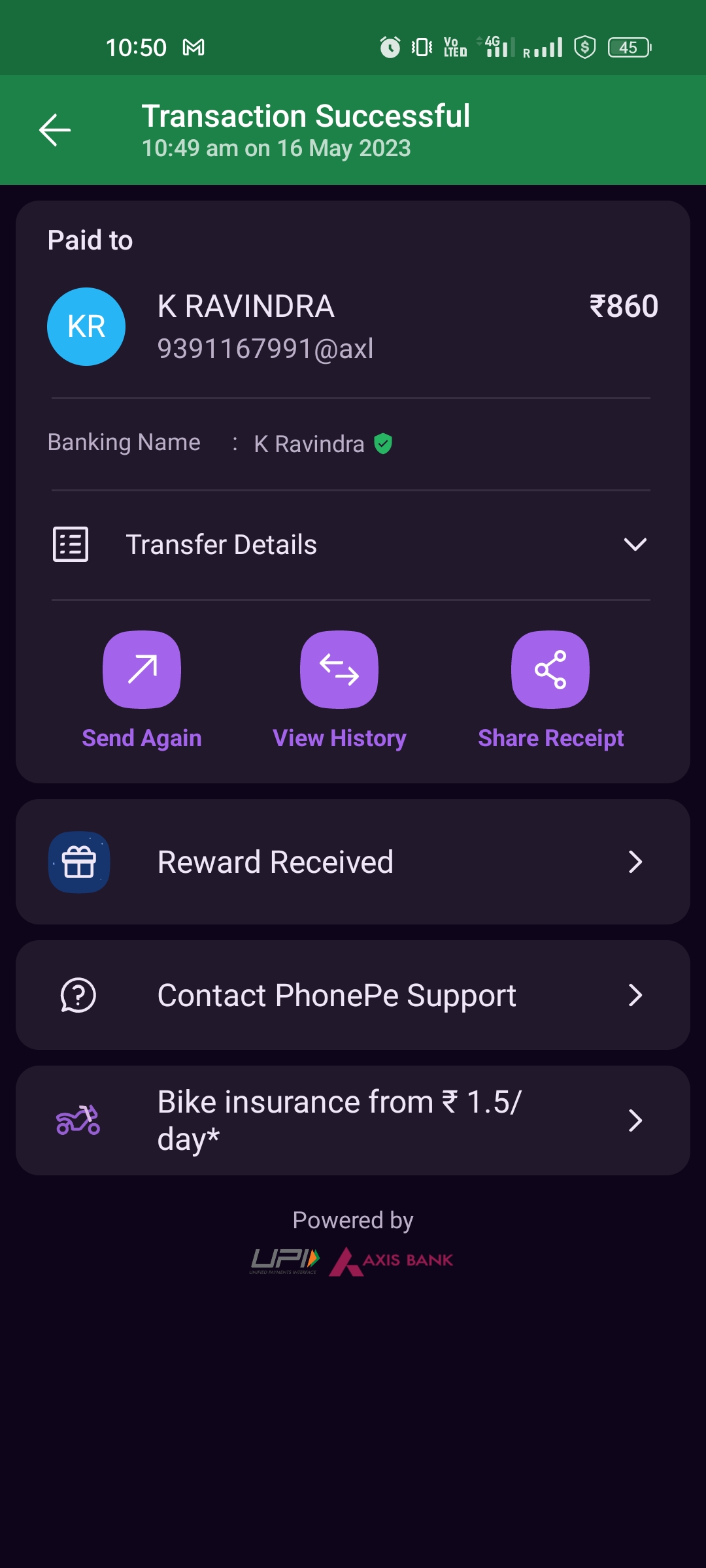Go back using the top-left arrow
The width and height of the screenshot is (706, 1568).
tap(55, 130)
